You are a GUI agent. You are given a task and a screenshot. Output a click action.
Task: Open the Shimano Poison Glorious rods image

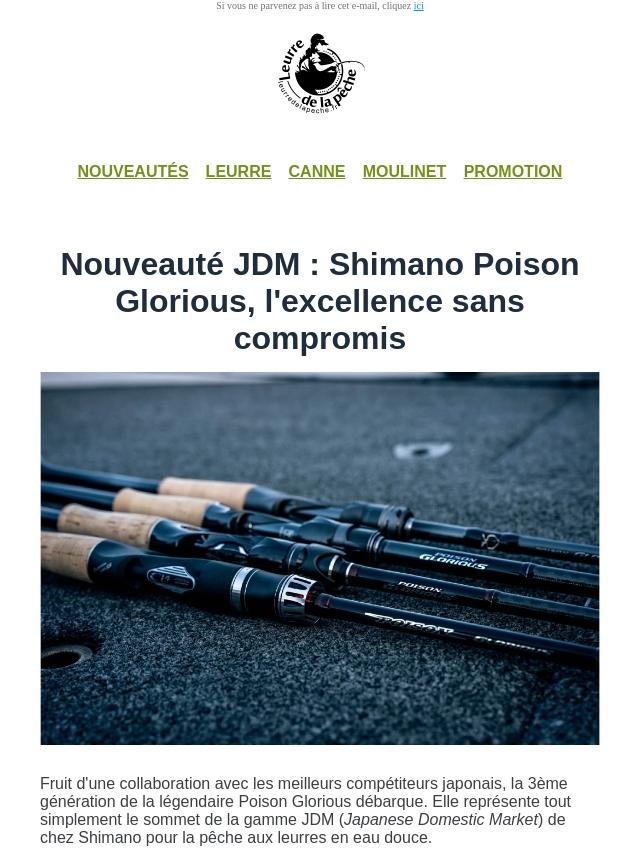[x=320, y=558]
